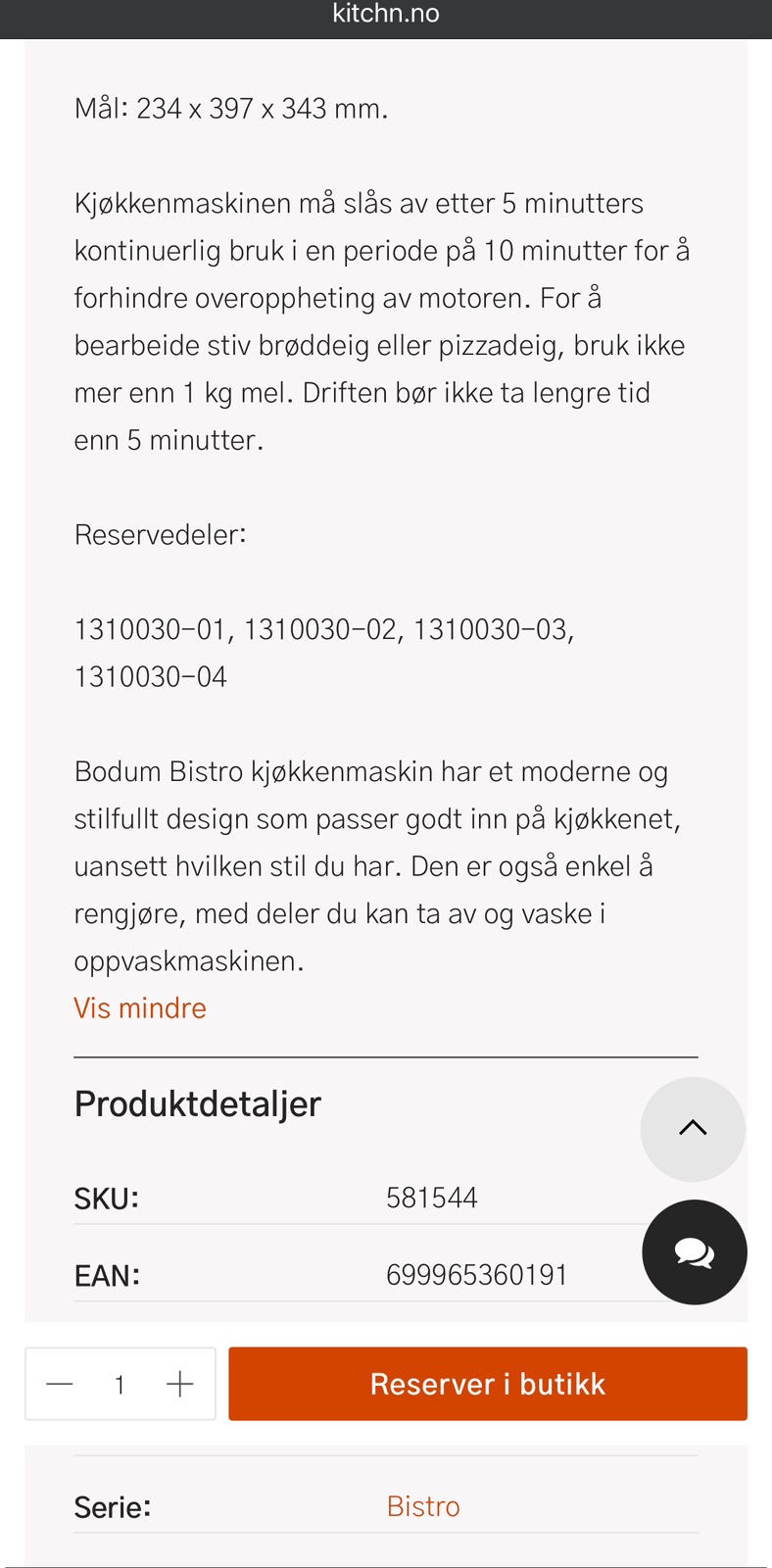The height and width of the screenshot is (1568, 772).
Task: Adjust quantity using the stepper control
Action: point(120,1384)
